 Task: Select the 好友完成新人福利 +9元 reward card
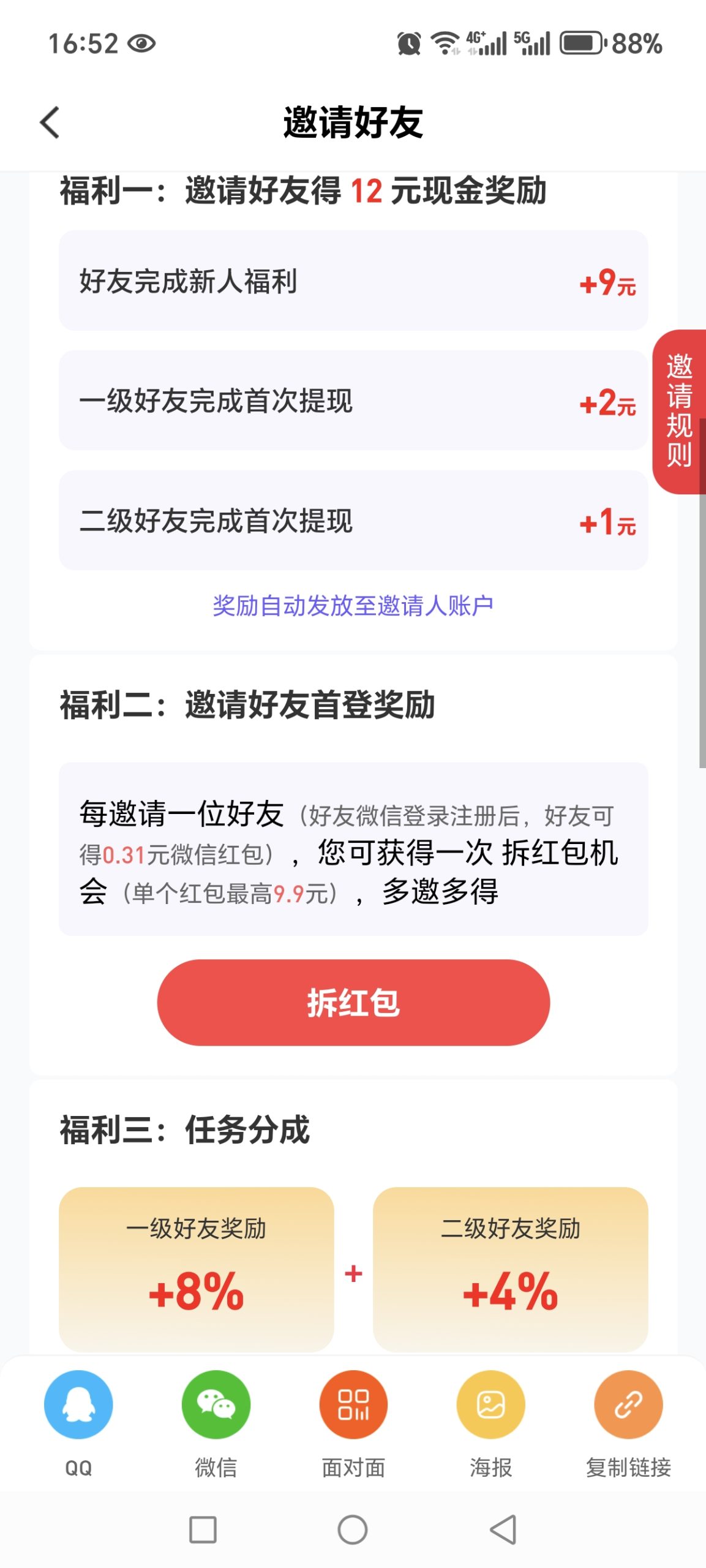tap(353, 284)
